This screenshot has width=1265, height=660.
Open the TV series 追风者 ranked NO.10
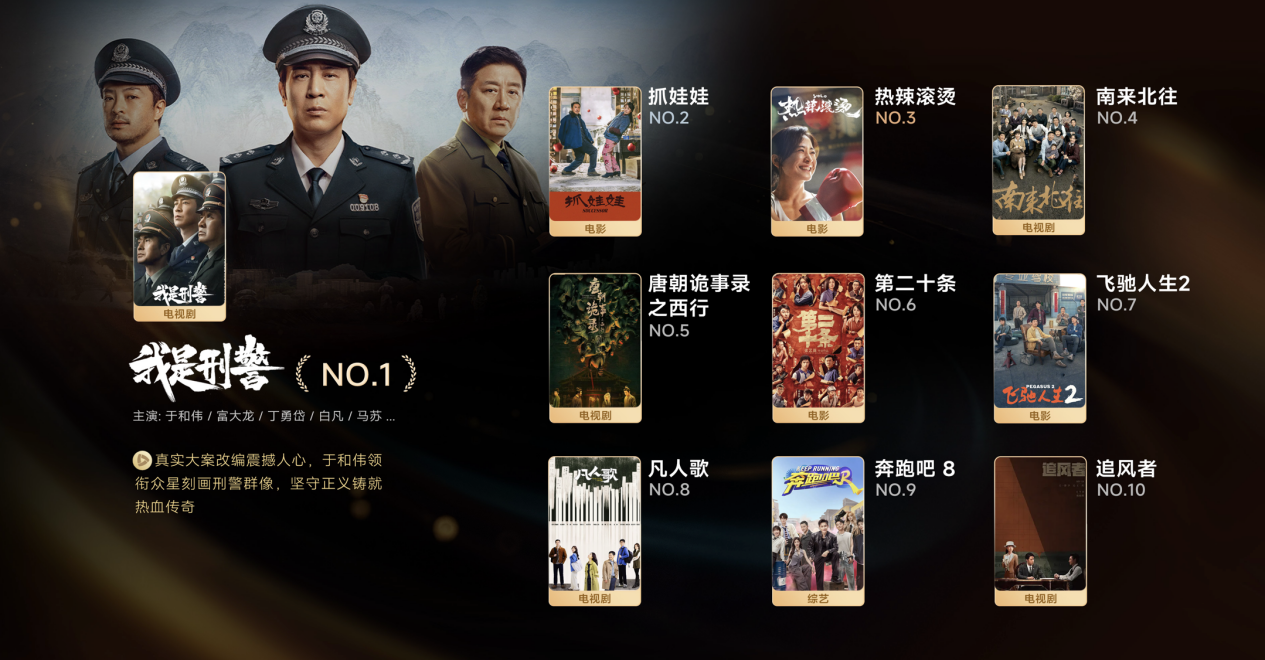1040,530
